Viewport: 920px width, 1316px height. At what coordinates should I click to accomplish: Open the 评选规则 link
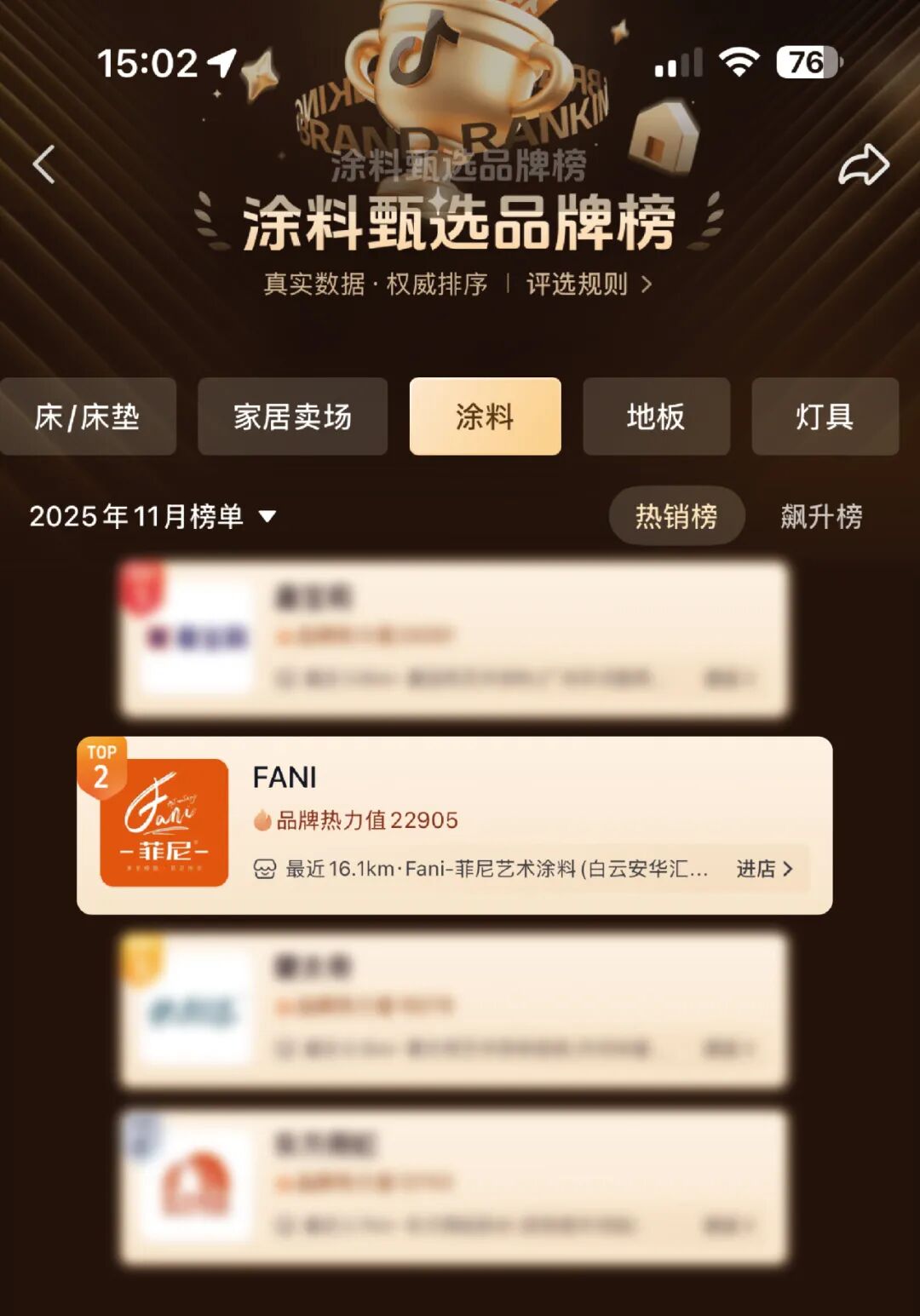tap(588, 284)
